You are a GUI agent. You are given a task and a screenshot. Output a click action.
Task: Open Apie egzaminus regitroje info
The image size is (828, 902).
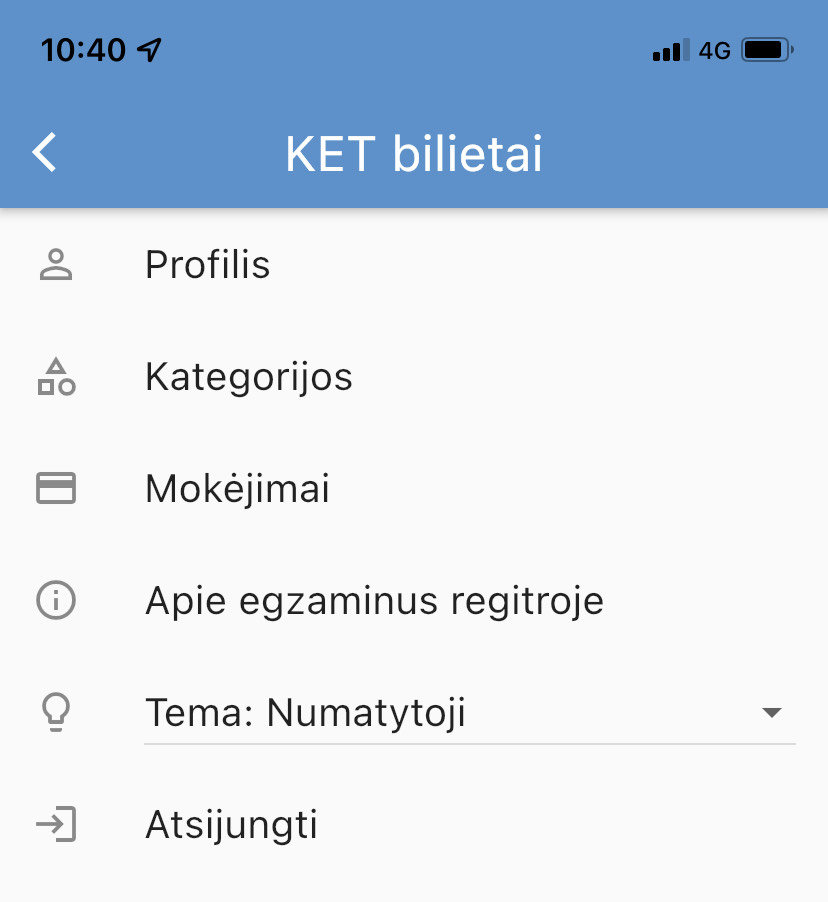click(x=374, y=601)
